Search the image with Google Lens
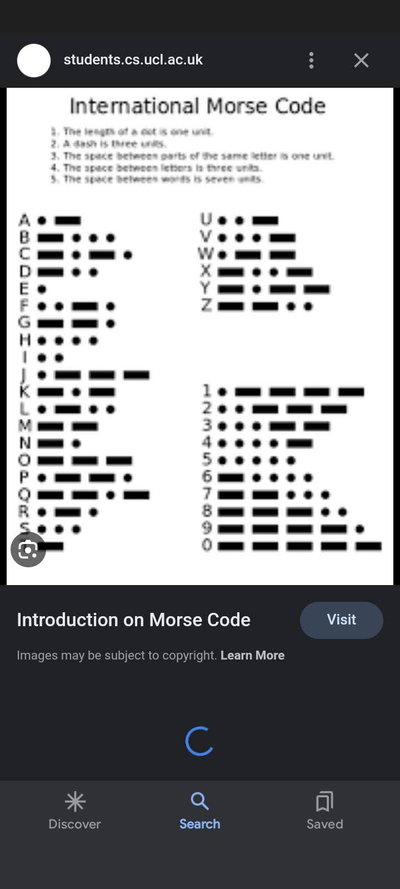The height and width of the screenshot is (889, 400). tap(28, 549)
